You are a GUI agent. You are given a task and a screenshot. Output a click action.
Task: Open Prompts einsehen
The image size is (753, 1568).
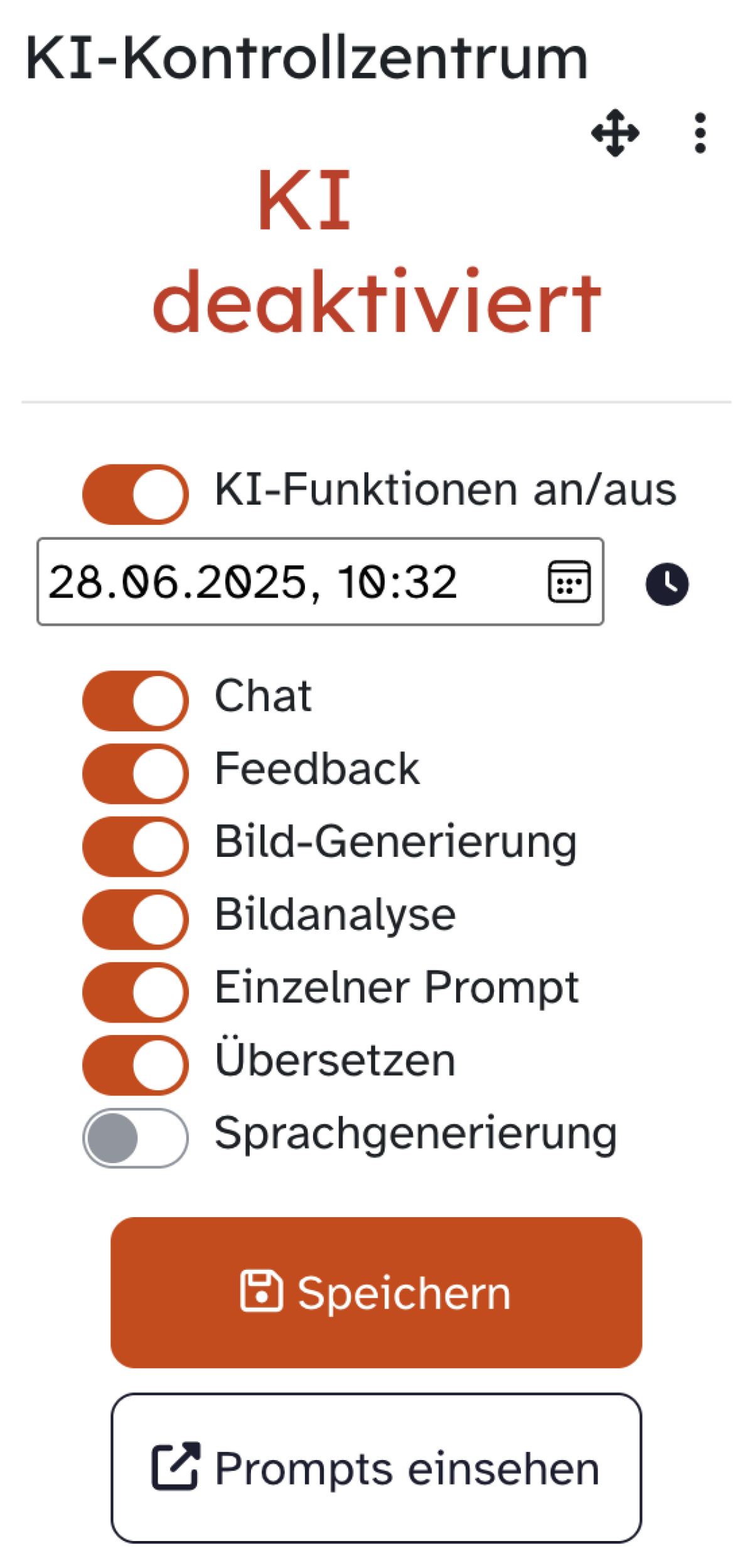[376, 1469]
